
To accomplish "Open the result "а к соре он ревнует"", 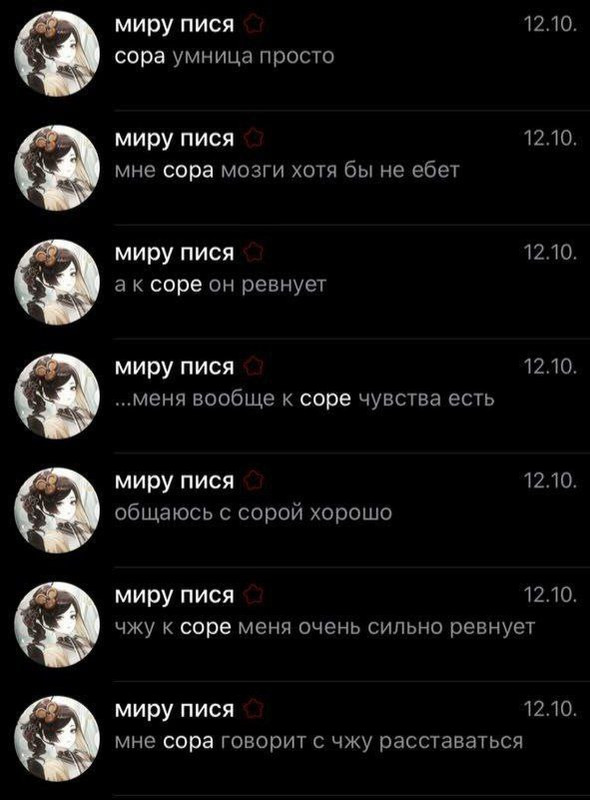I will coord(295,282).
